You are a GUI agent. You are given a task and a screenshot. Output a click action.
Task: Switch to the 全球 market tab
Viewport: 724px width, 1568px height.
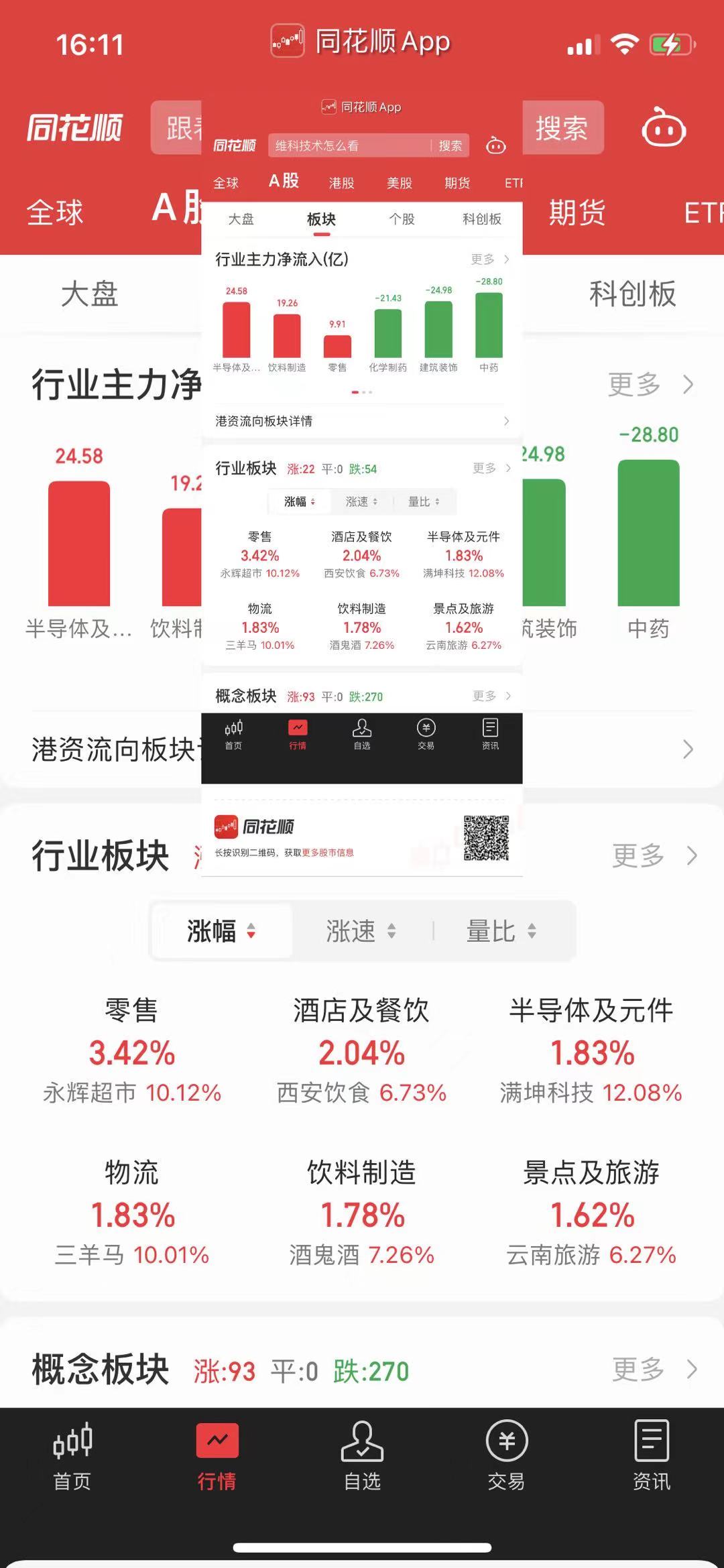click(55, 213)
